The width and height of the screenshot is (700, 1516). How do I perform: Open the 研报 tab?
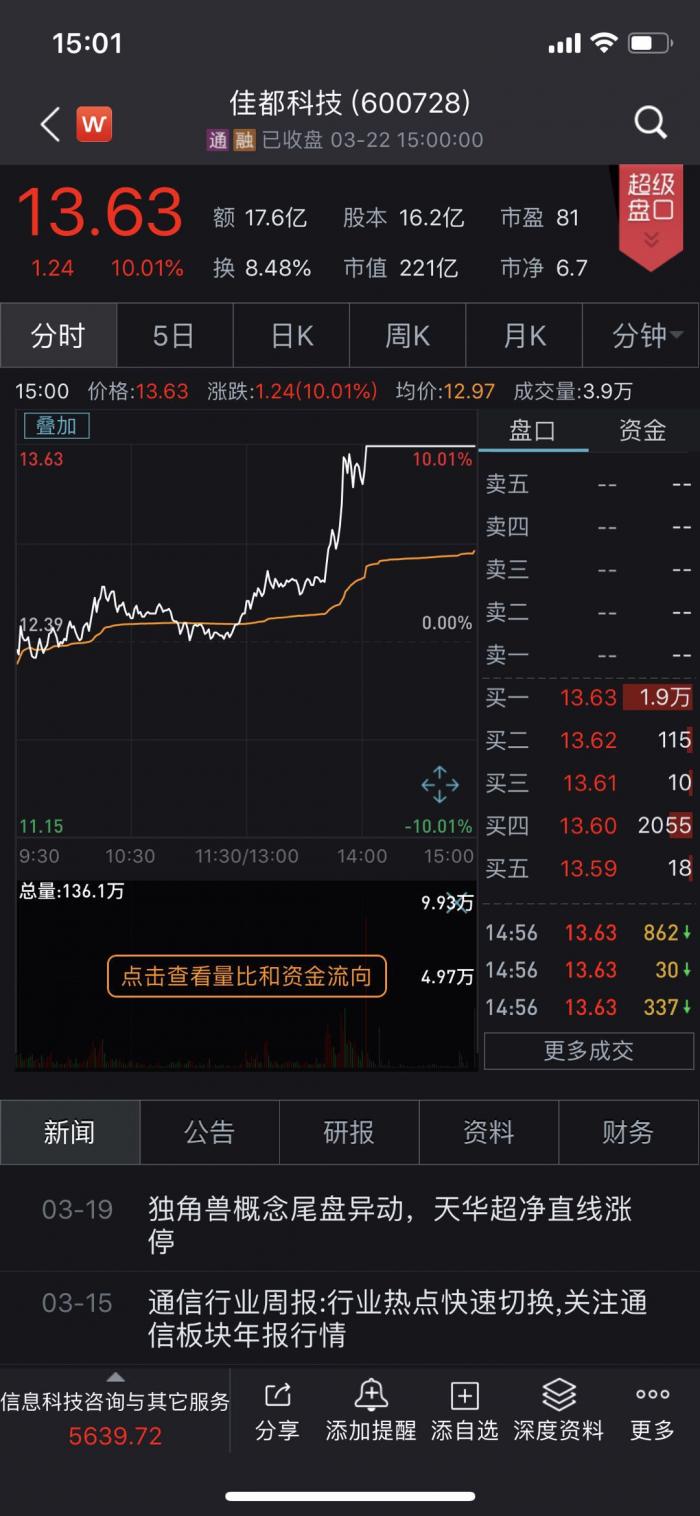(349, 1132)
